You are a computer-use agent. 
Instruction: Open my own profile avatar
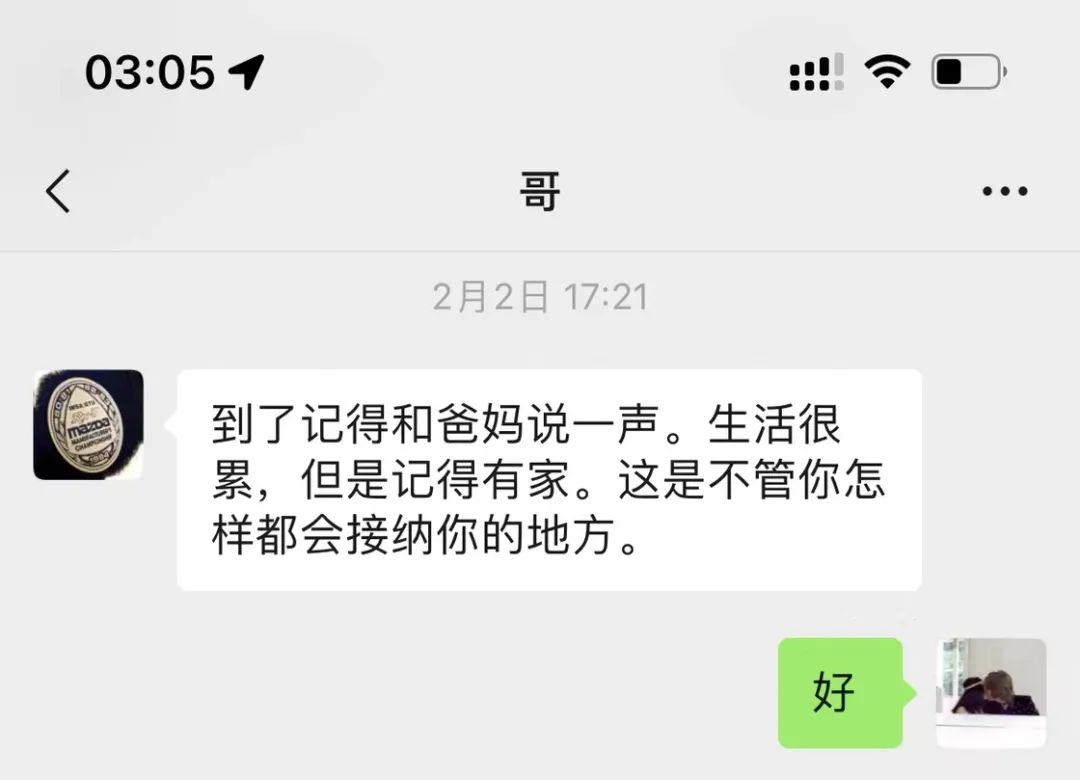(990, 692)
